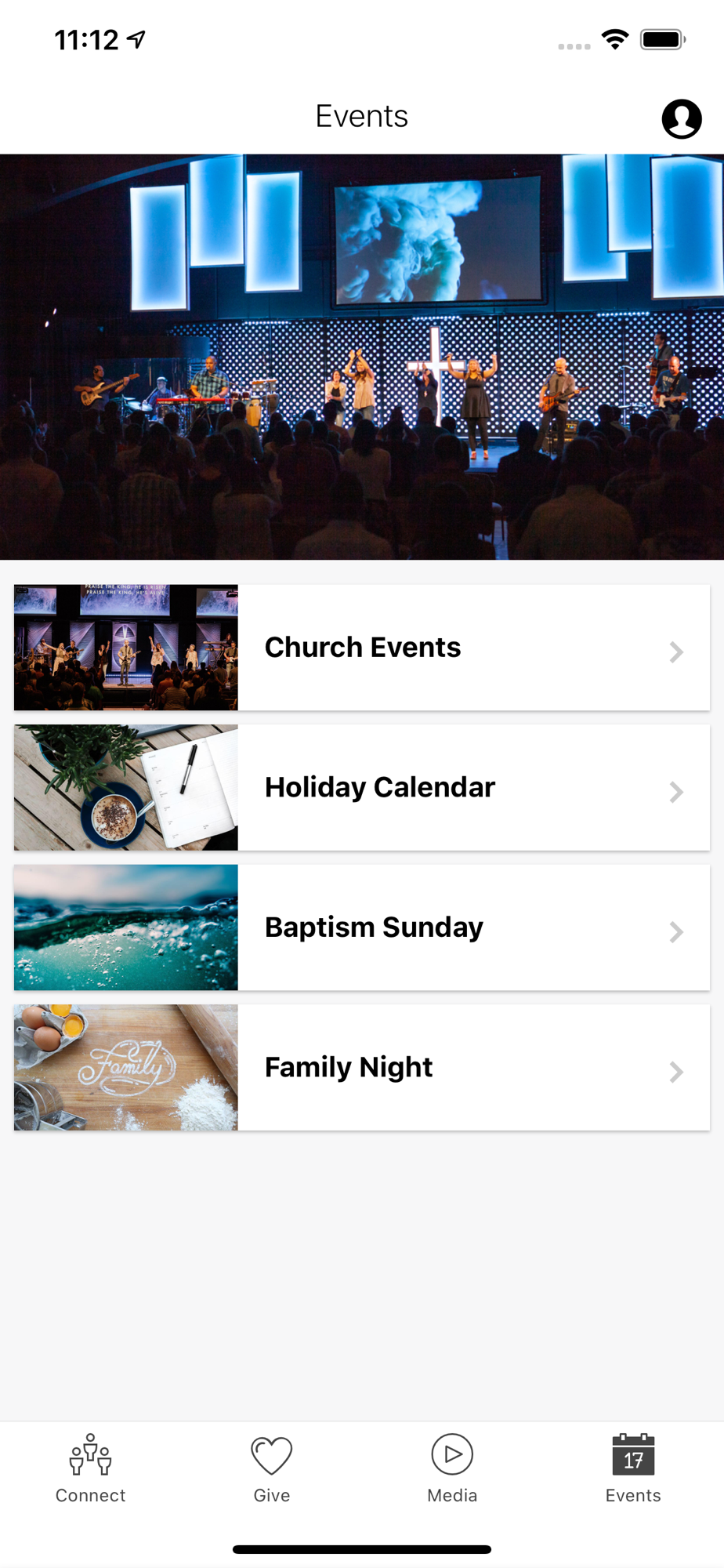Viewport: 724px width, 1568px height.
Task: View the Baptism Sunday event
Action: (x=362, y=927)
